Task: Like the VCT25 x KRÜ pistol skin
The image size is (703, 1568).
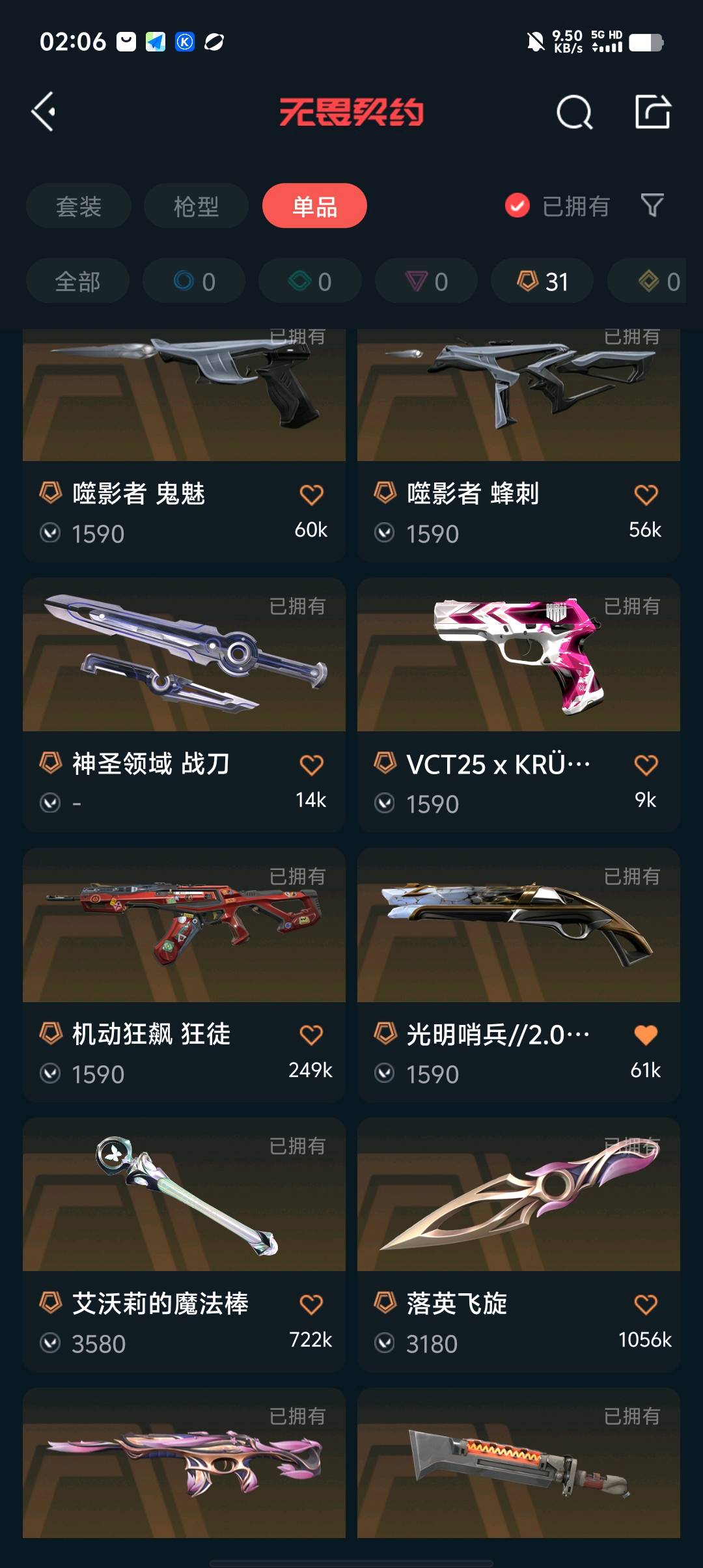Action: tap(646, 764)
